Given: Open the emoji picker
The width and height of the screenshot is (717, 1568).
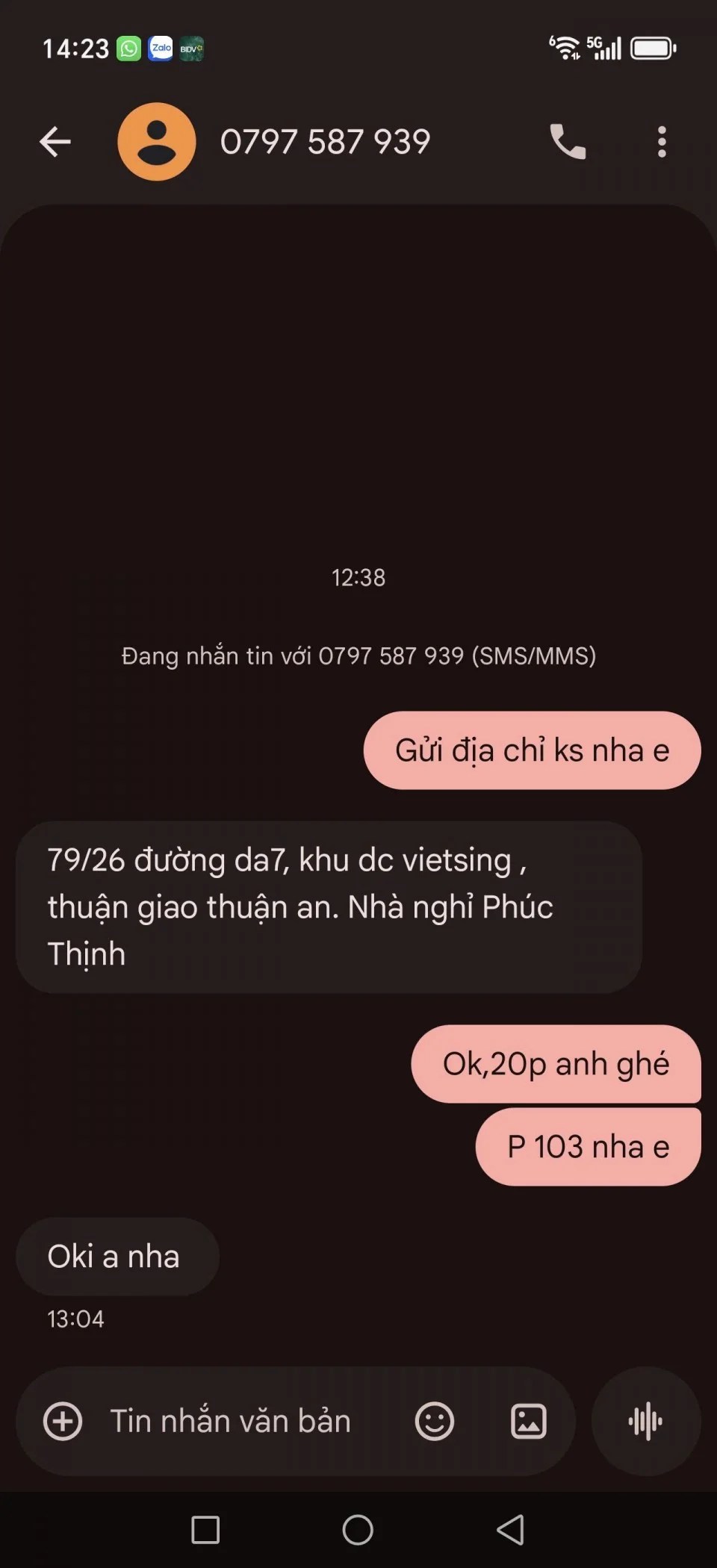Looking at the screenshot, I should (x=434, y=1421).
